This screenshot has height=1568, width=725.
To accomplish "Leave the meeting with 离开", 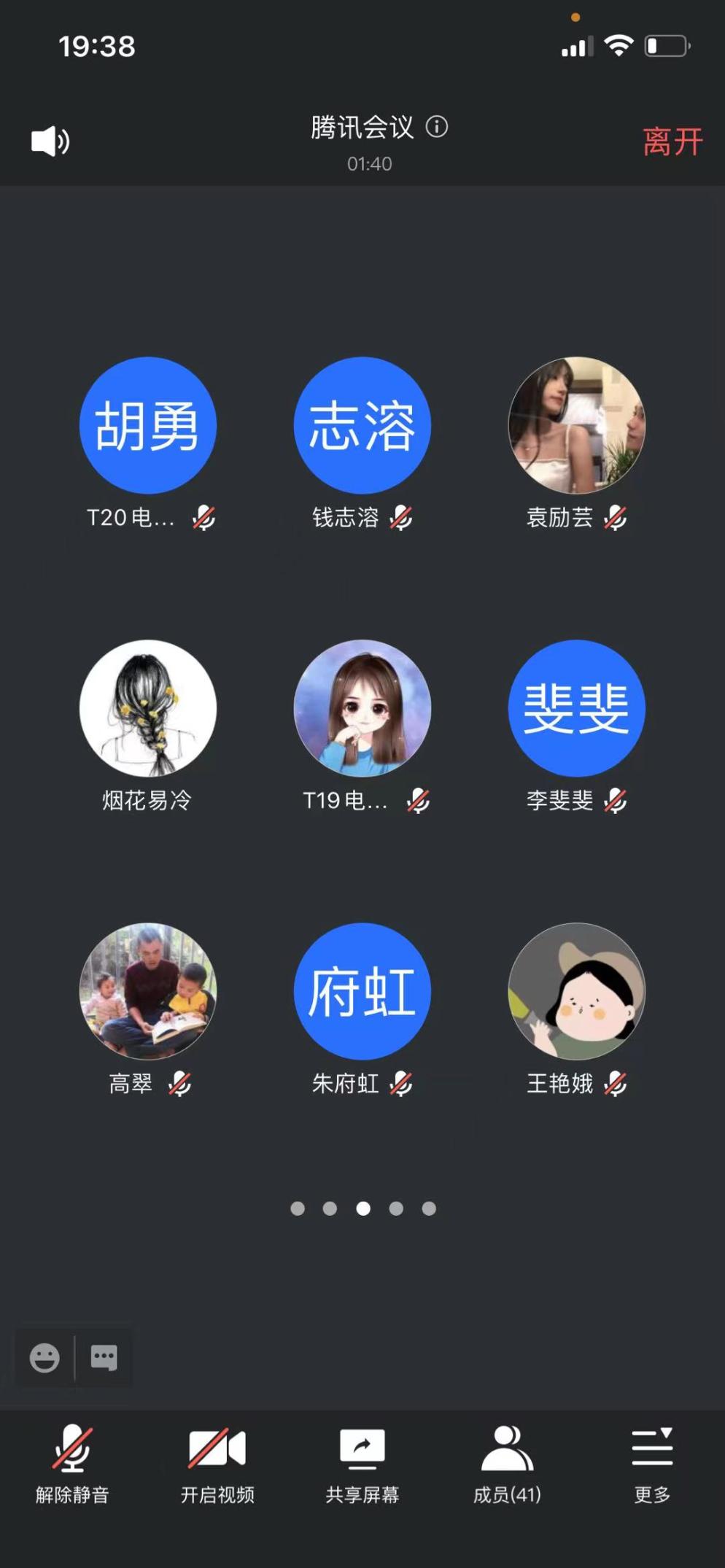I will click(672, 141).
